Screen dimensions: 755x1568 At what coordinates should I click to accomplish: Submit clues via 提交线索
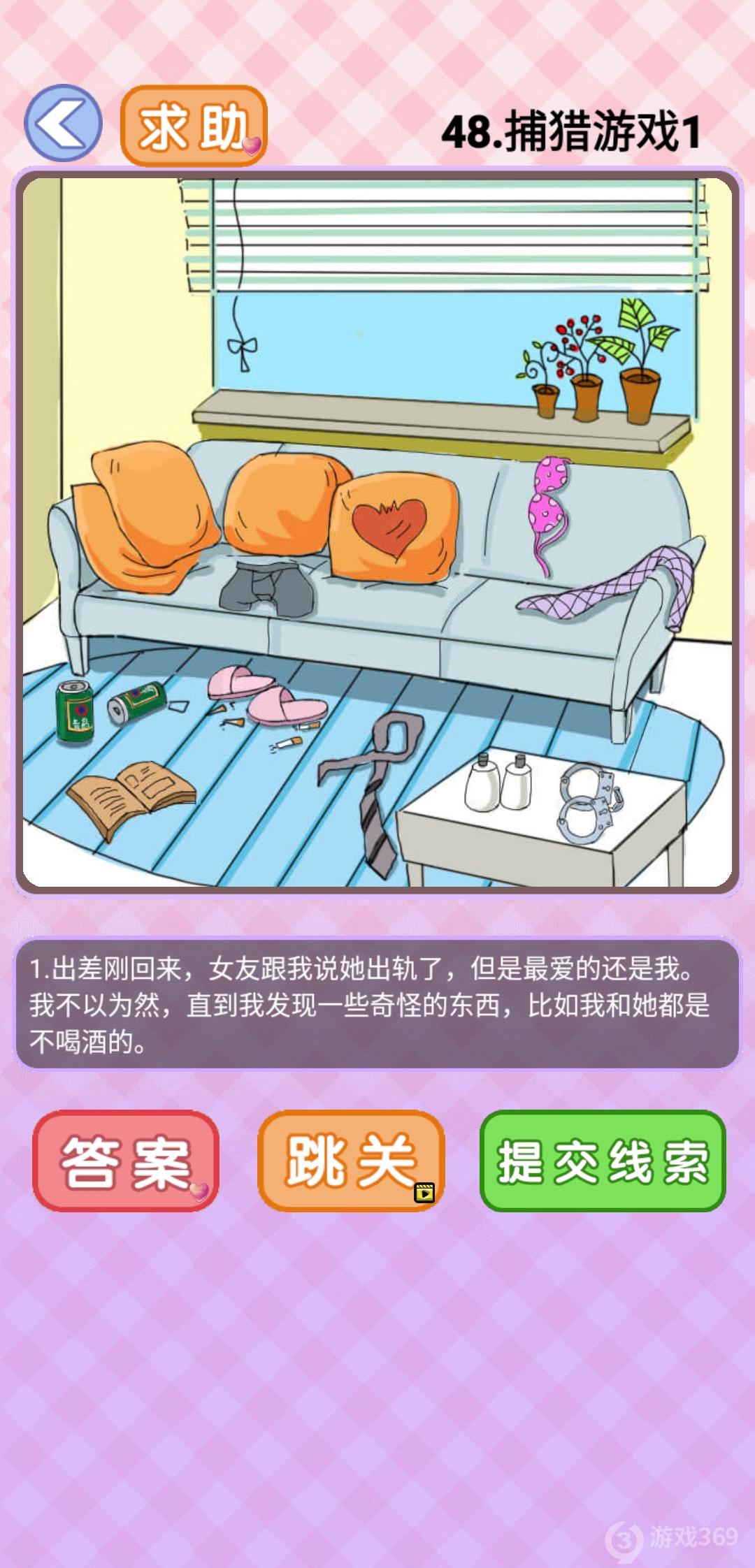pos(603,1161)
